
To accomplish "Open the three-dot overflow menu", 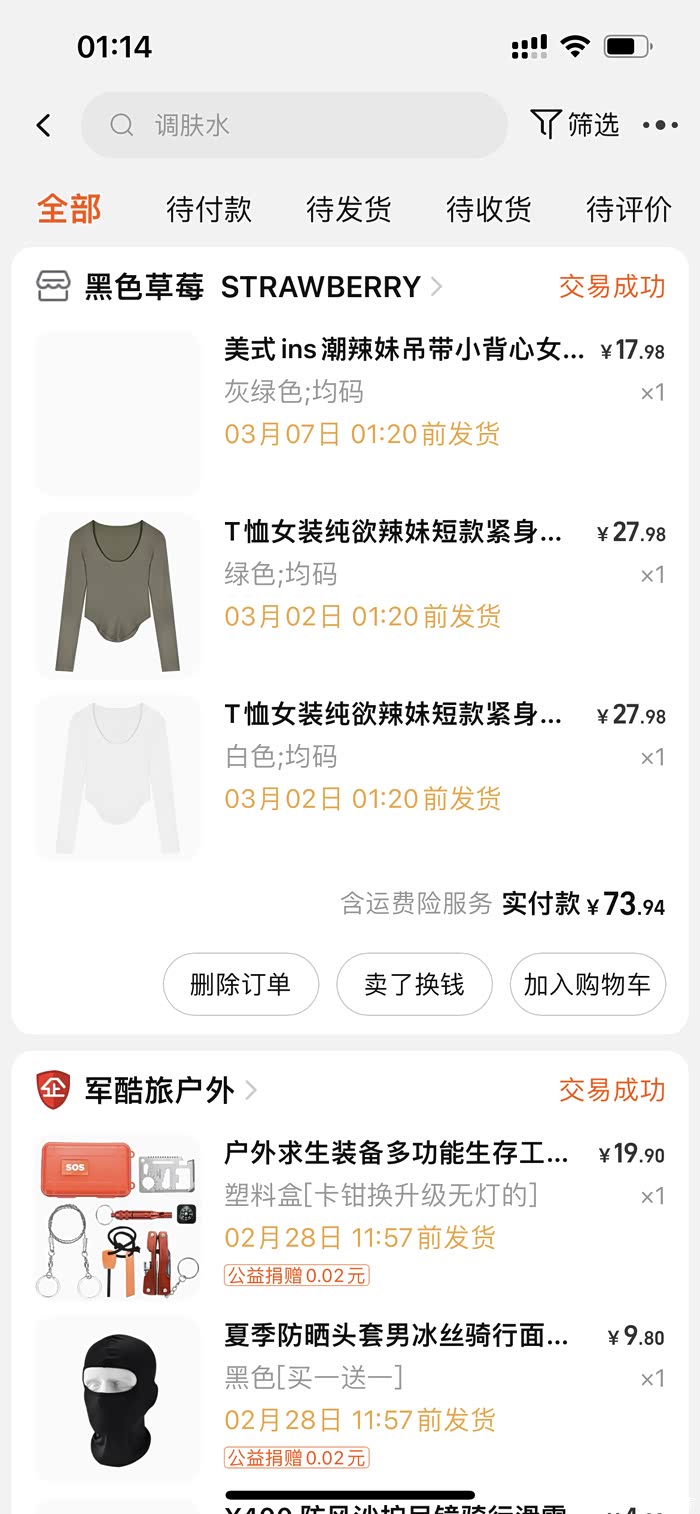I will point(660,125).
